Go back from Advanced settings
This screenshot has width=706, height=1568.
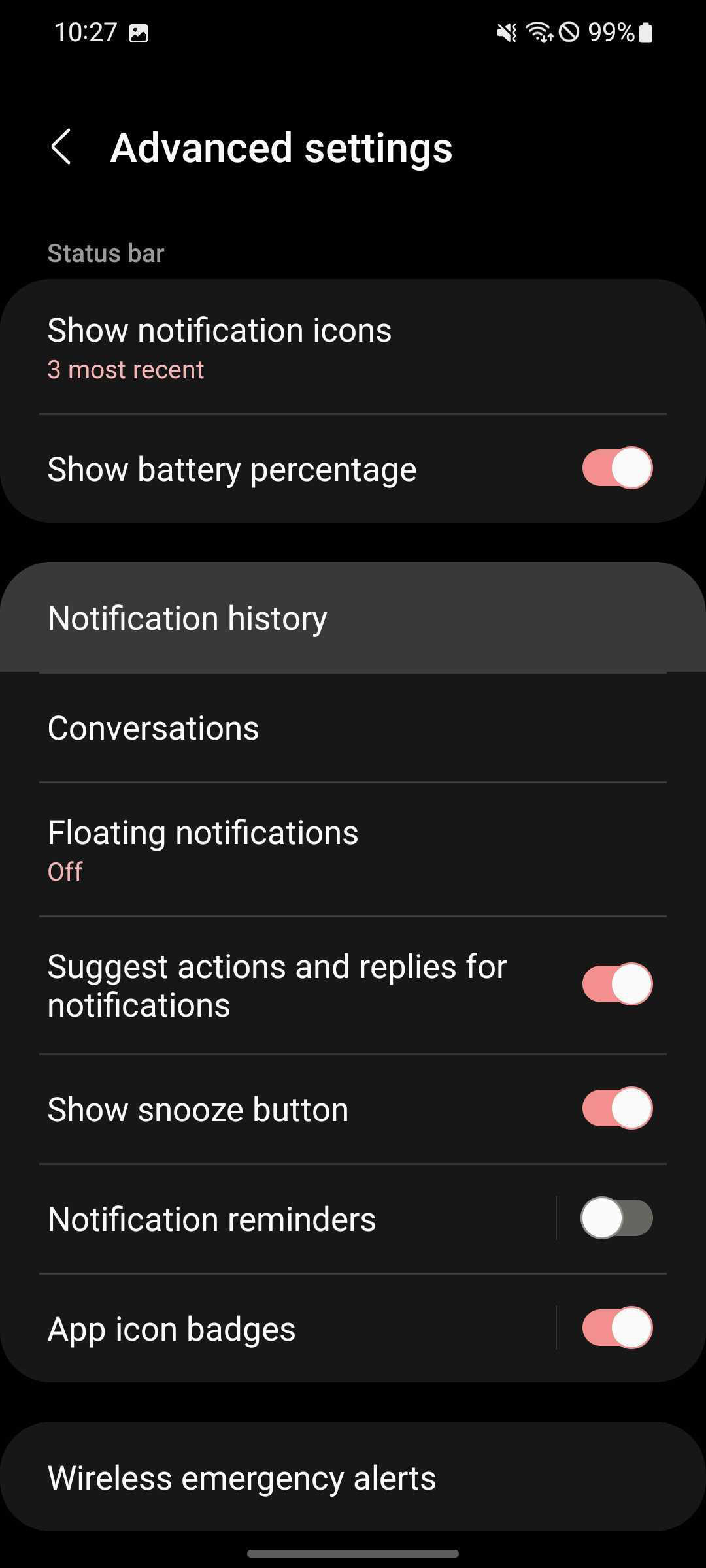tap(61, 147)
